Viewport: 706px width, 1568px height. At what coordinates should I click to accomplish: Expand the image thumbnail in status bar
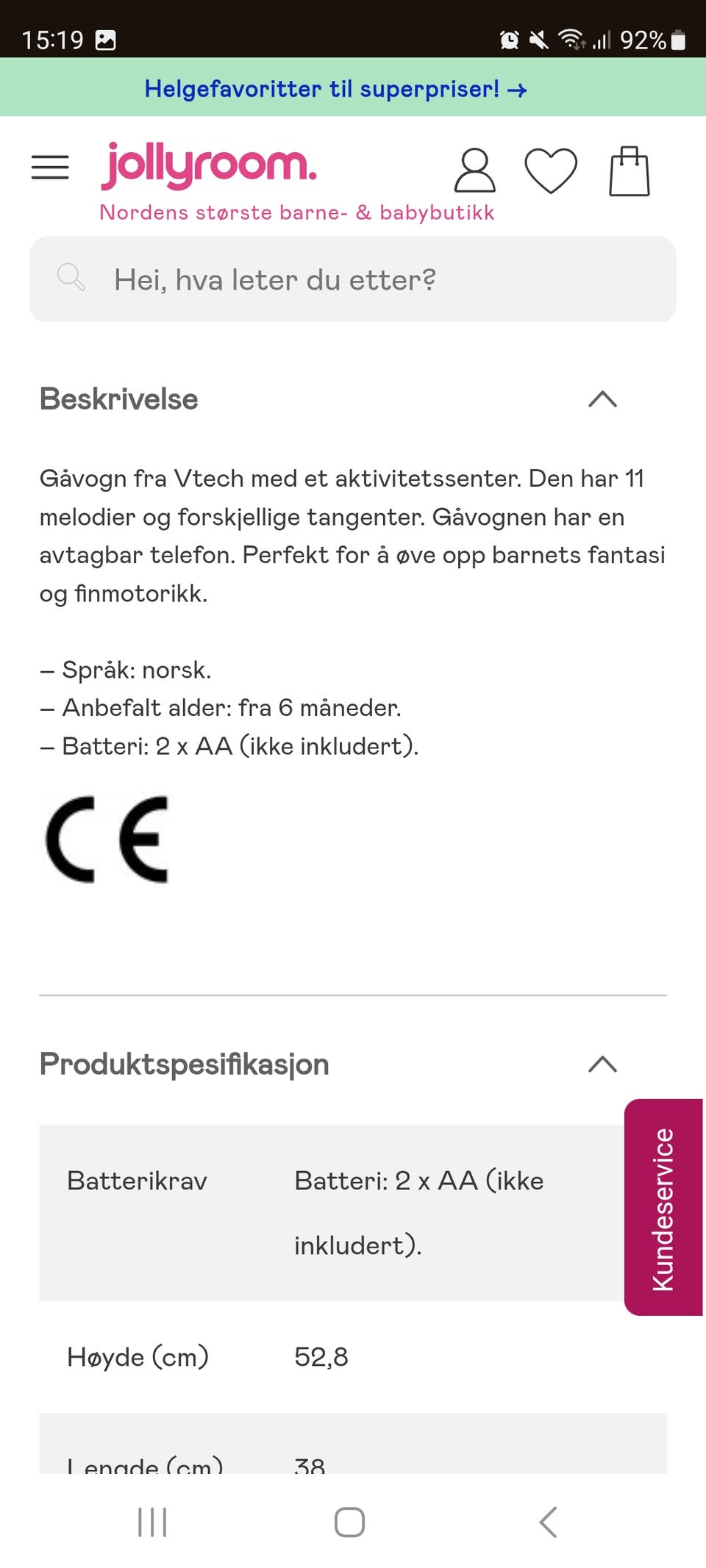(105, 40)
